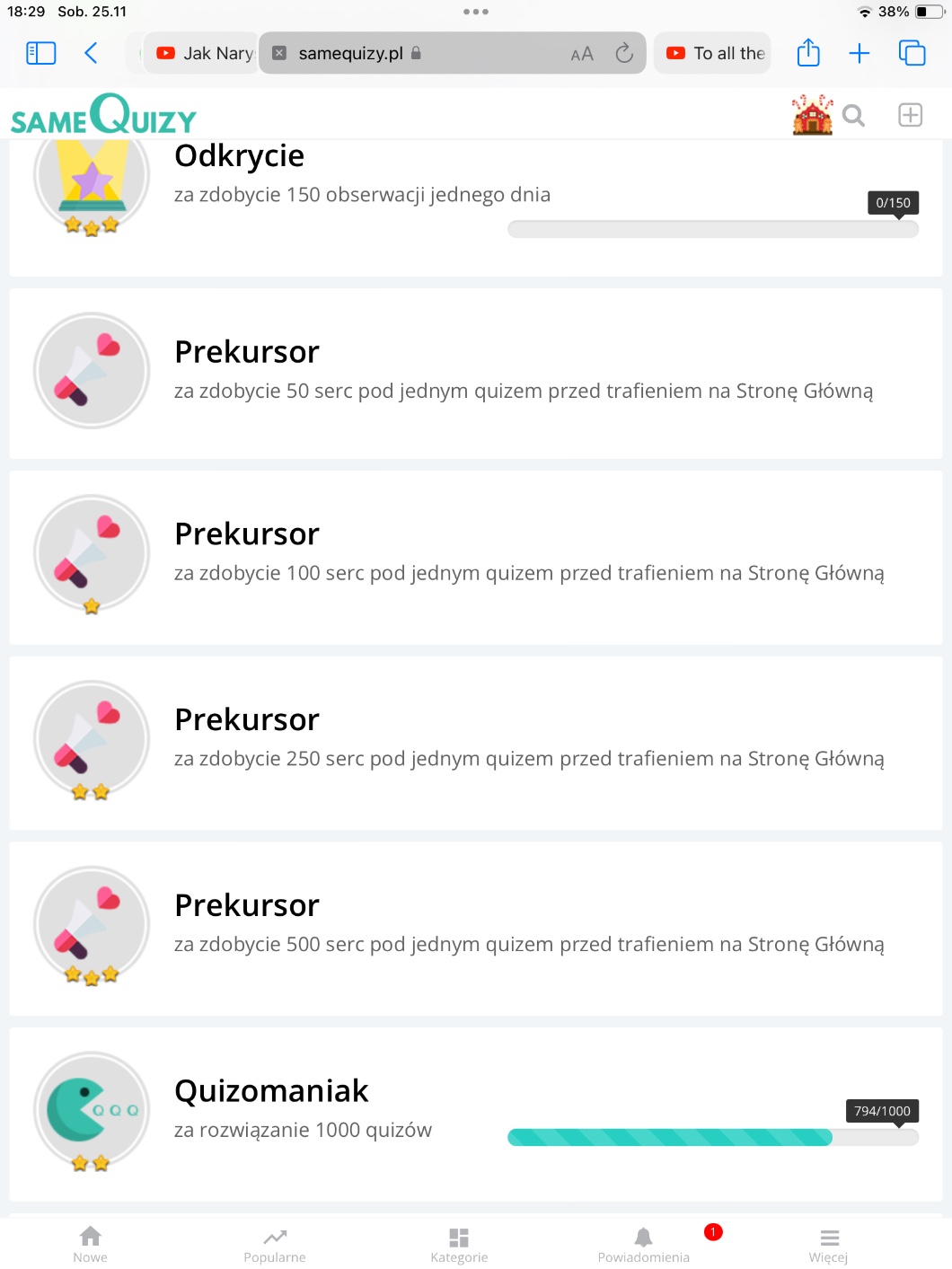This screenshot has height=1269, width=952.
Task: Go to SameQuizy home via logo
Action: coord(103,116)
